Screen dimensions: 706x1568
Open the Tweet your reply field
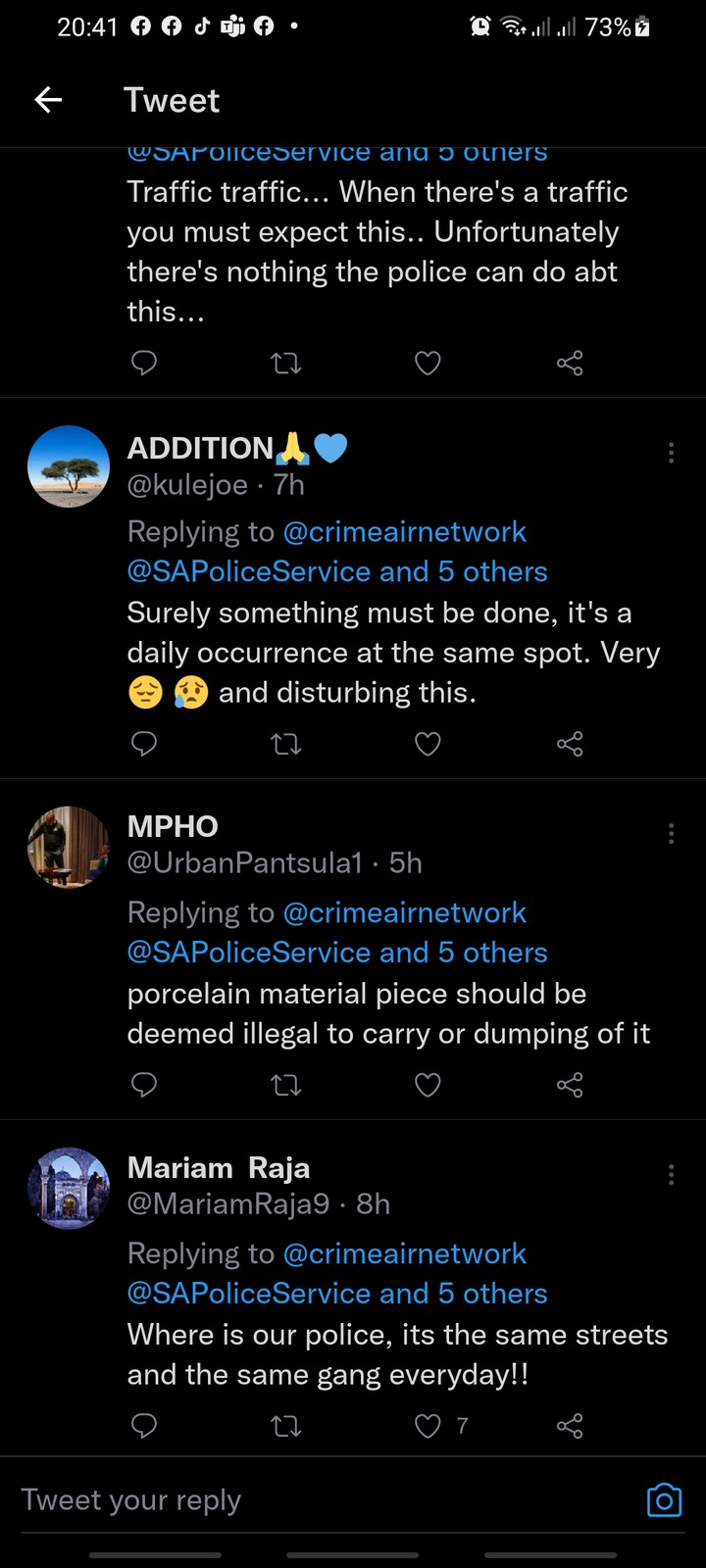click(324, 1499)
